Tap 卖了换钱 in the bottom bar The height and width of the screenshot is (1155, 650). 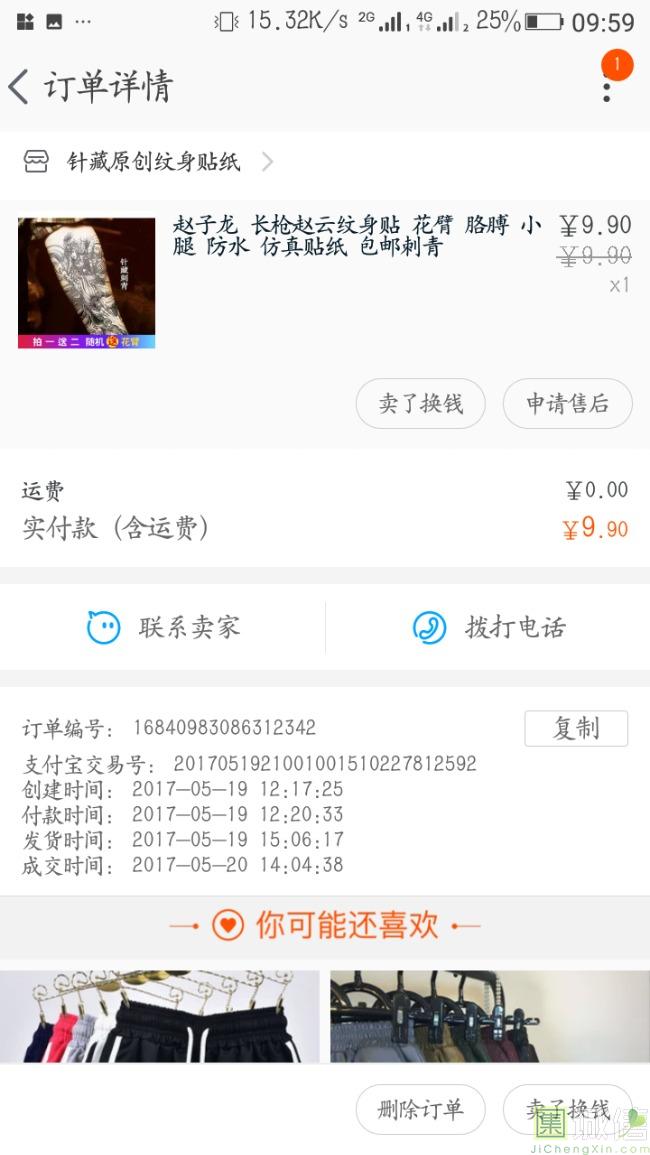pyautogui.click(x=567, y=1109)
